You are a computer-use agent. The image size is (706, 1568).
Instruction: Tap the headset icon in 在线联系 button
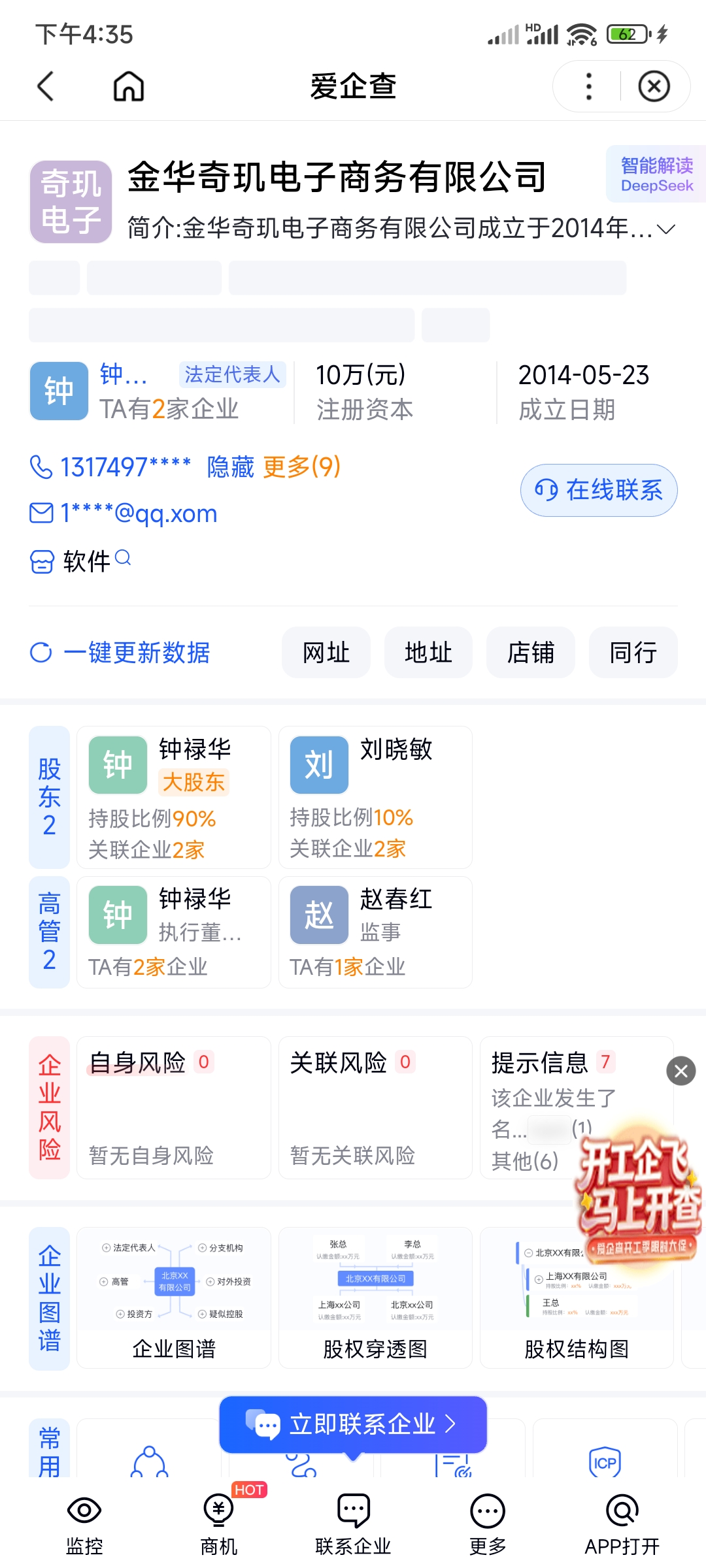tap(546, 489)
